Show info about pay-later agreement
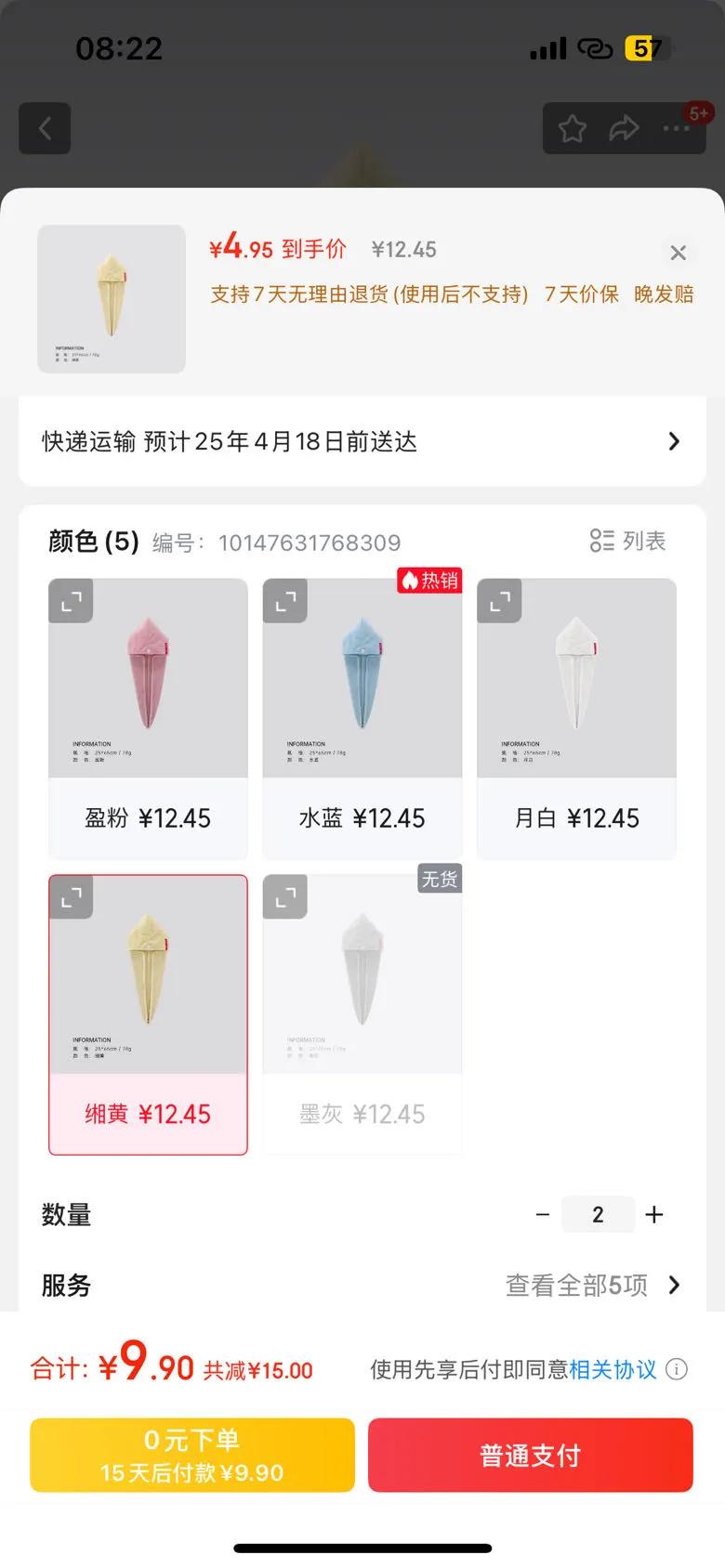This screenshot has width=725, height=1568. coord(678,1369)
